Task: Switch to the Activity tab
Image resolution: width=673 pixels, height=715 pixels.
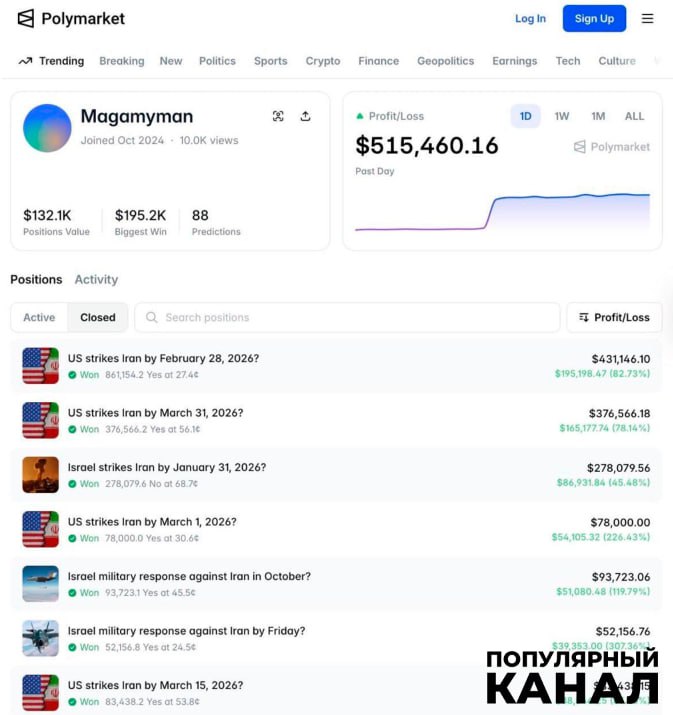Action: (96, 280)
